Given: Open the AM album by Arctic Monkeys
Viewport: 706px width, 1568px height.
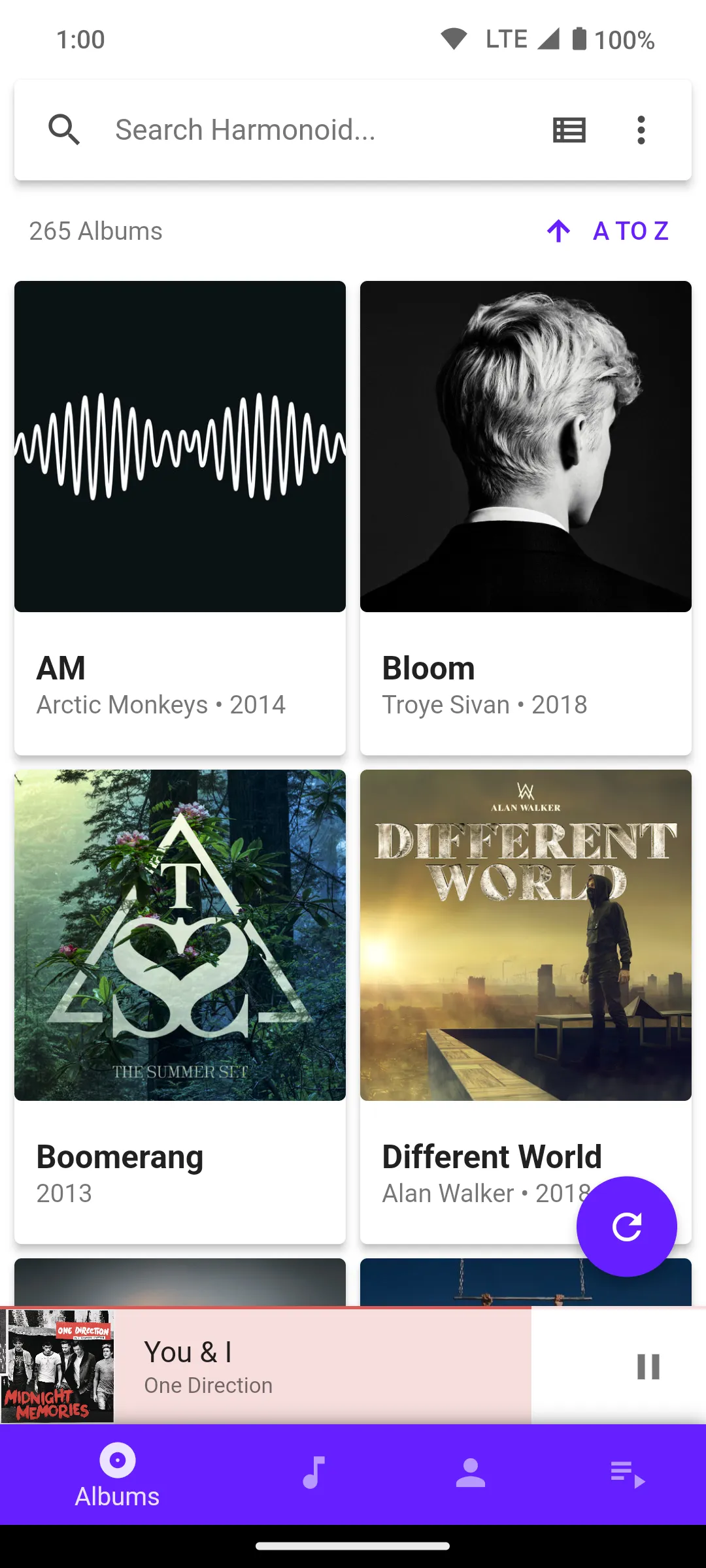Looking at the screenshot, I should point(180,516).
